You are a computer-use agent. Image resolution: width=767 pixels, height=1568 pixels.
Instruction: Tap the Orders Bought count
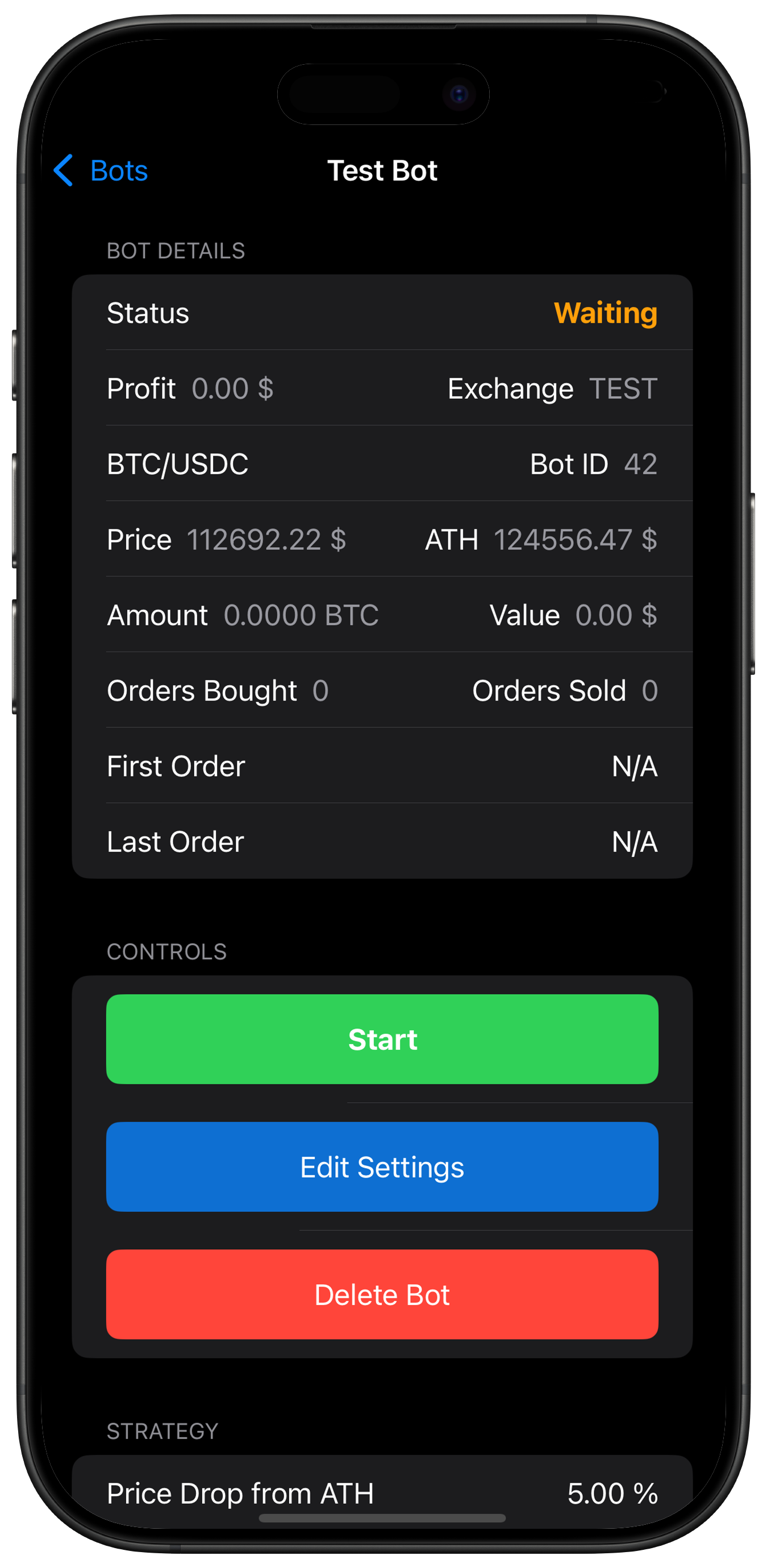pyautogui.click(x=217, y=691)
